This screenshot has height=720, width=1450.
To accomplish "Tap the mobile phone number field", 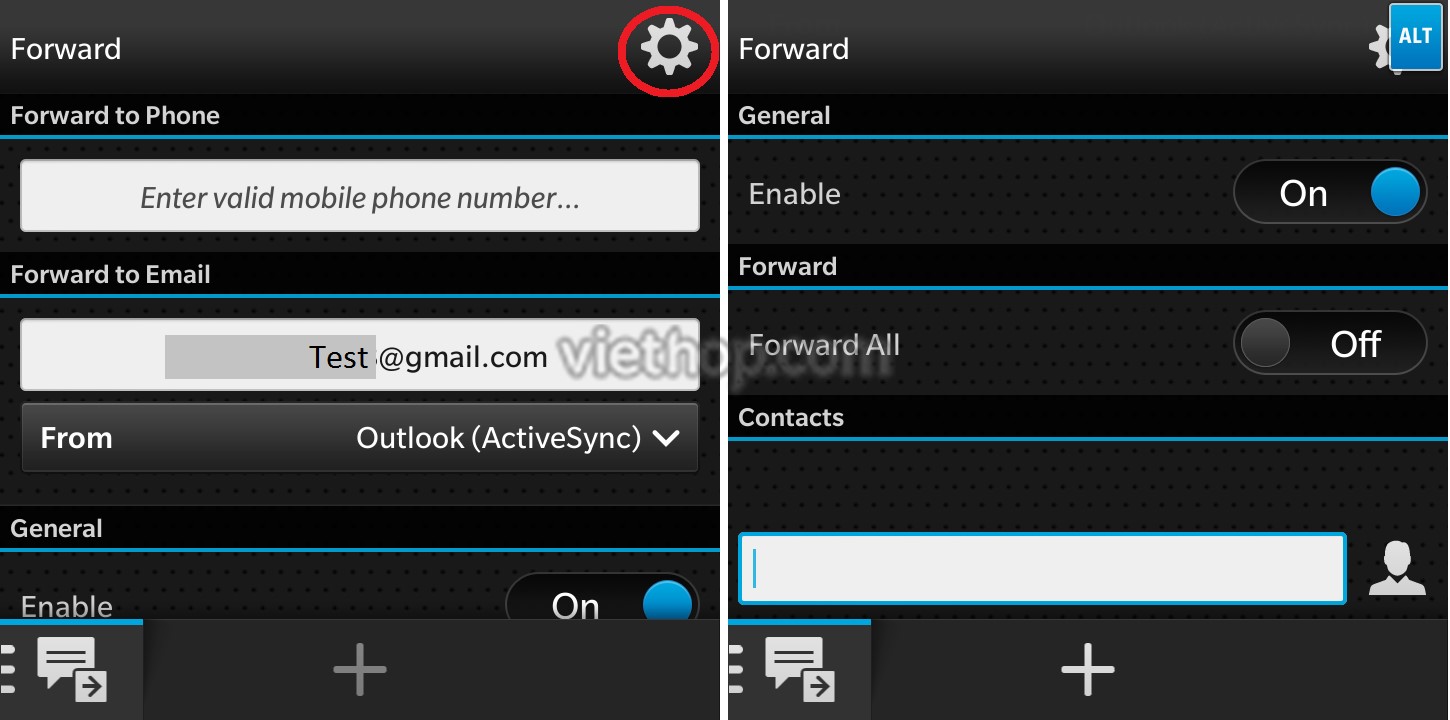I will point(359,196).
